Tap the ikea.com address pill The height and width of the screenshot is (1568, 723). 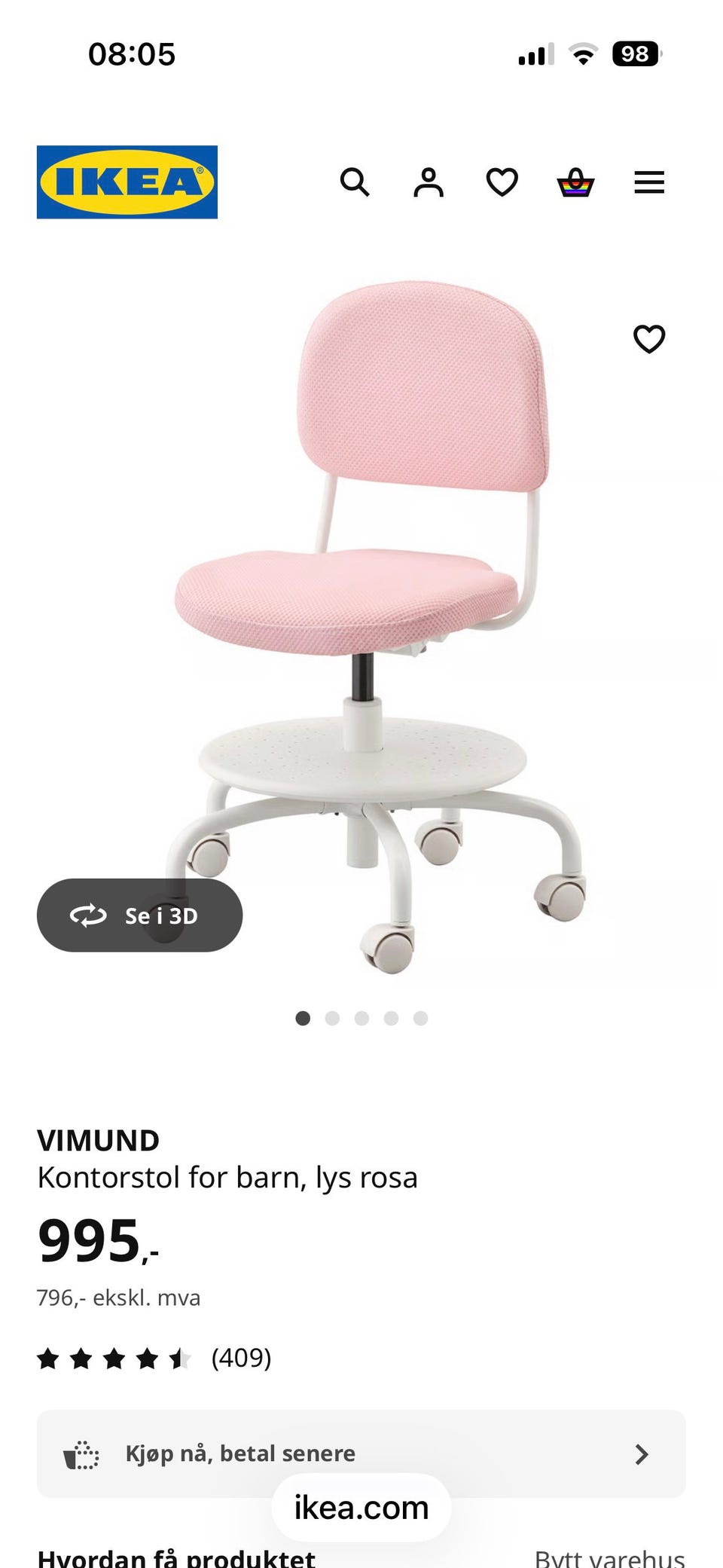coord(361,1508)
